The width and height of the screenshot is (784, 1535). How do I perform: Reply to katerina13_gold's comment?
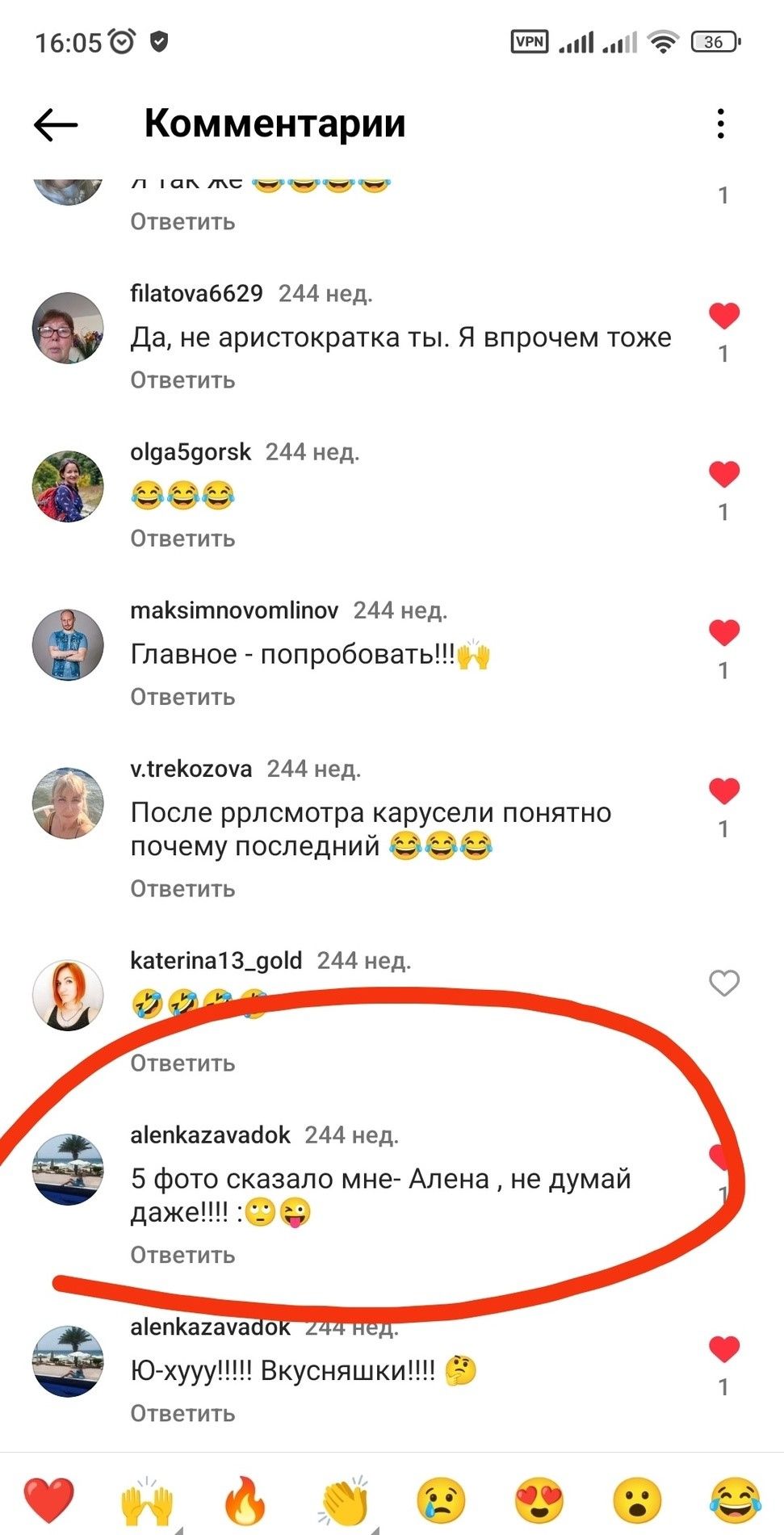tap(182, 1063)
